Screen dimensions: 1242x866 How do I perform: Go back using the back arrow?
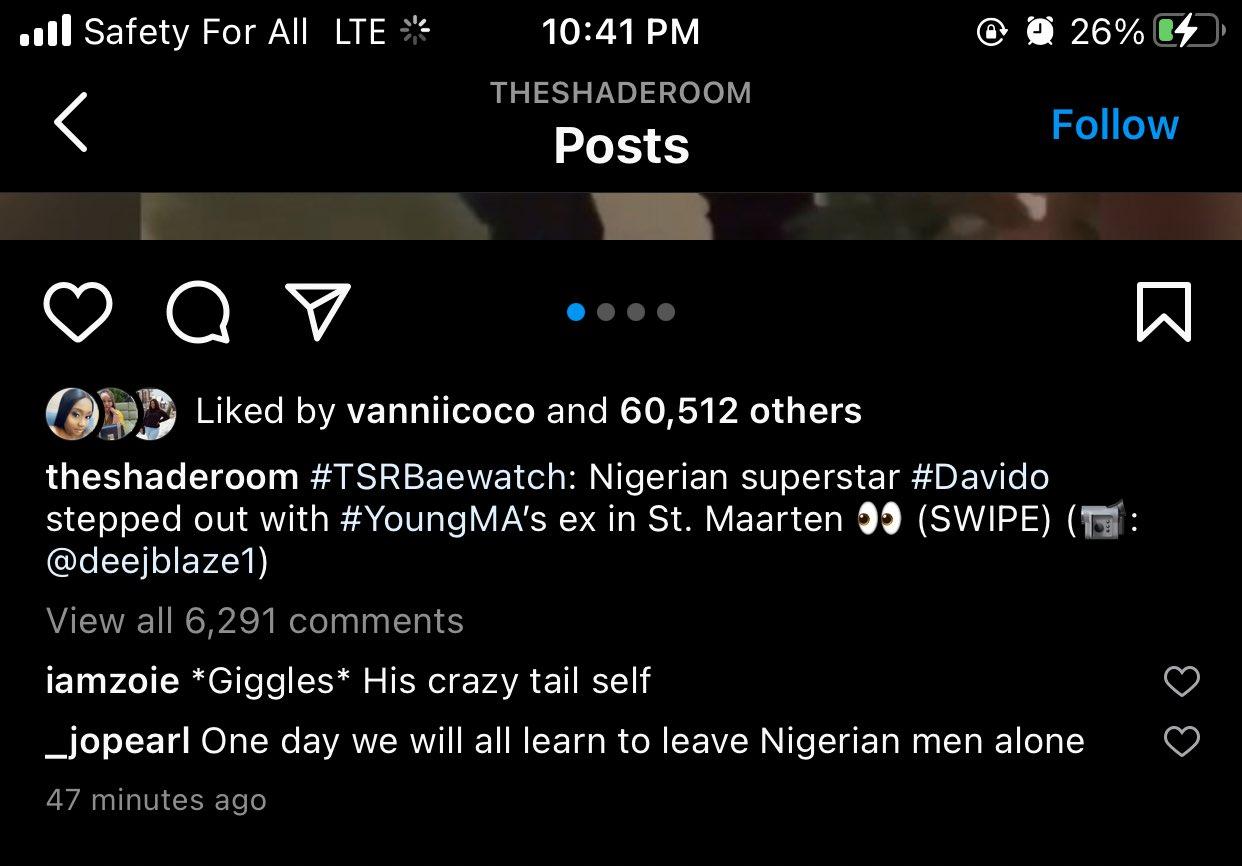pyautogui.click(x=70, y=123)
